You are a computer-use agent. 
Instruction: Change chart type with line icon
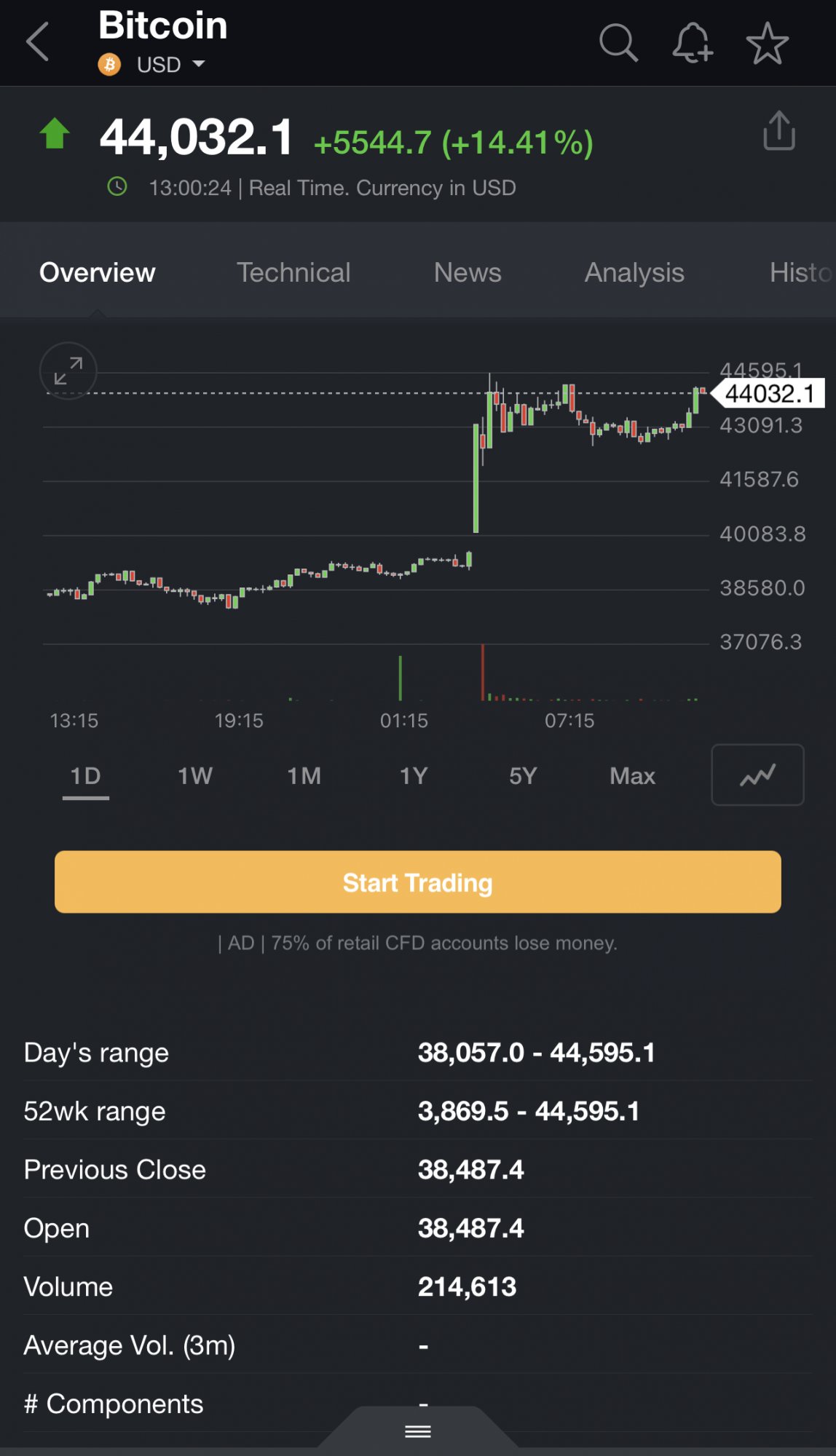[757, 775]
